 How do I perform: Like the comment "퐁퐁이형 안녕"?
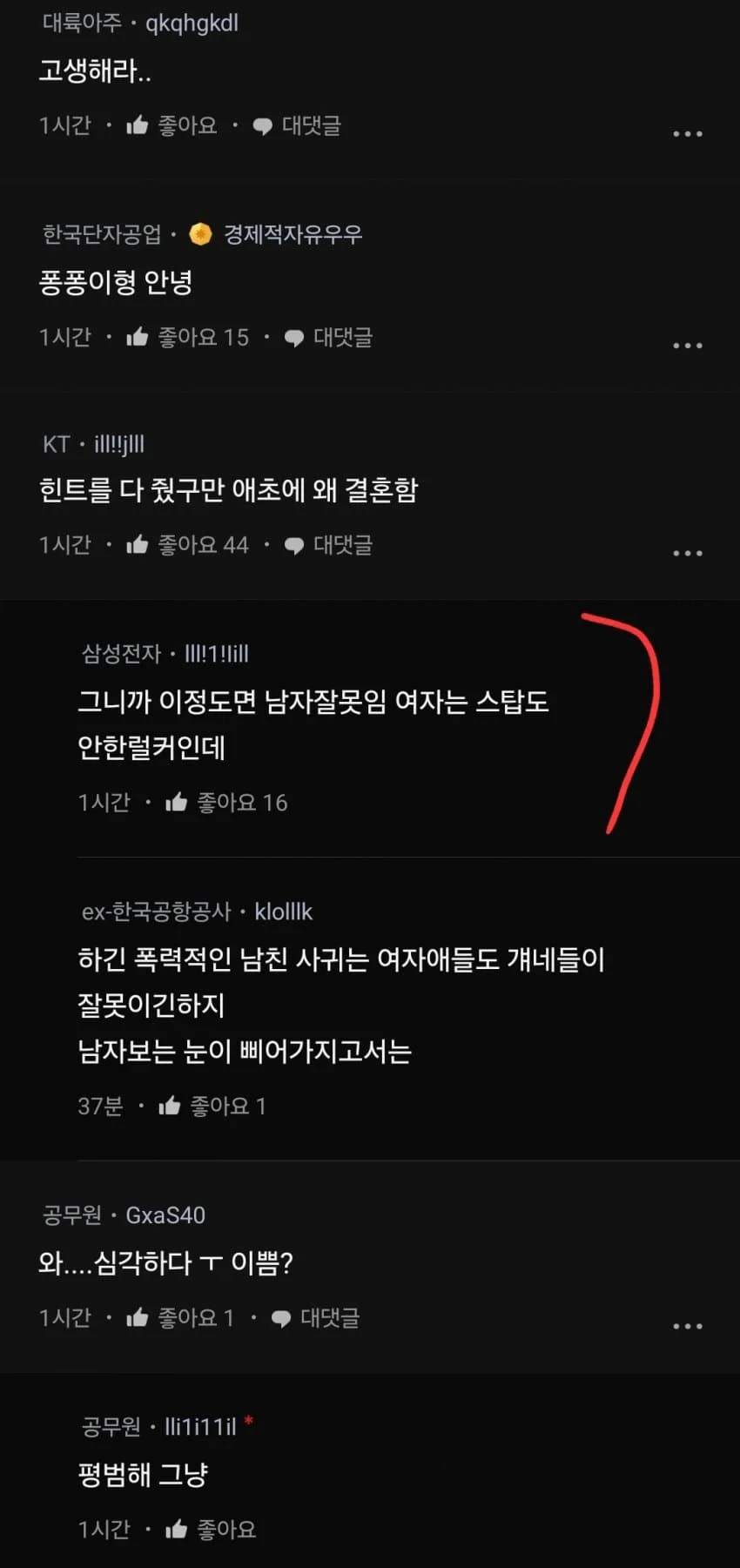(x=186, y=337)
